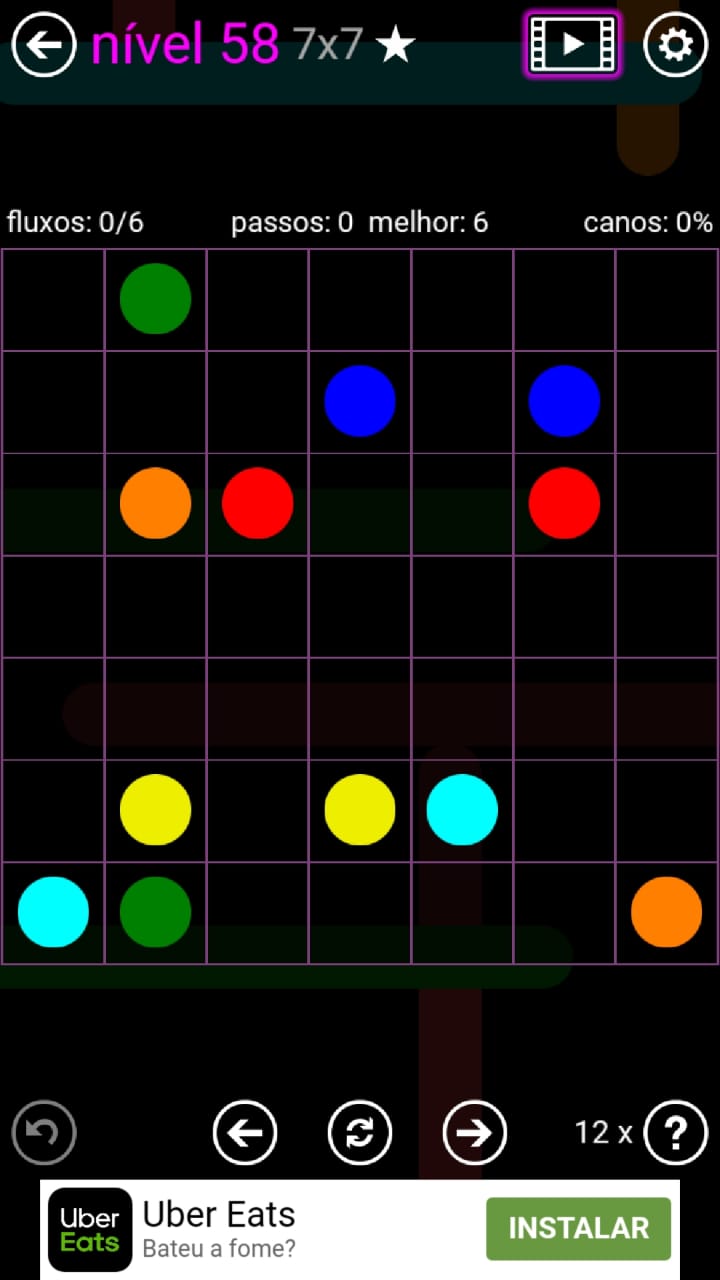Viewport: 720px width, 1280px height.
Task: Open the video clip icon
Action: tap(573, 45)
